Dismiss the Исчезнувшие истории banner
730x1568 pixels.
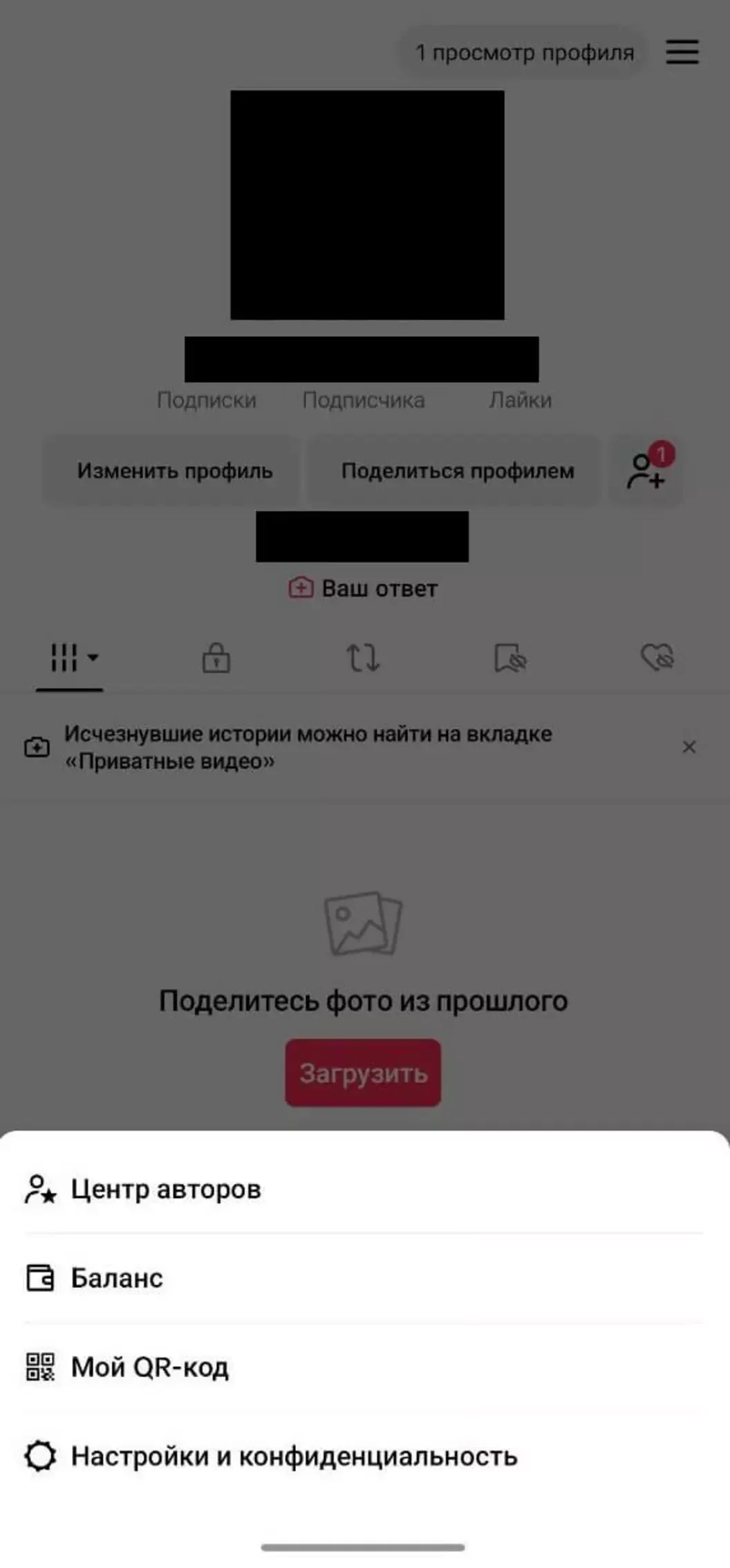pos(689,747)
